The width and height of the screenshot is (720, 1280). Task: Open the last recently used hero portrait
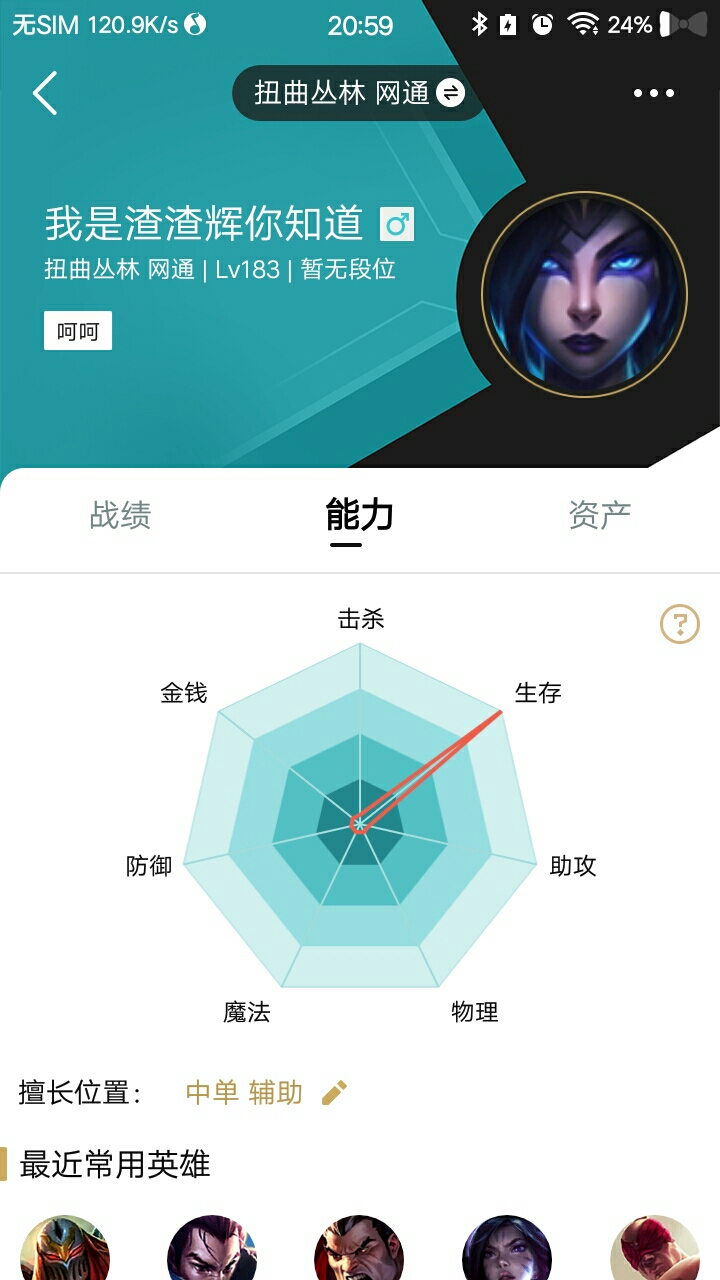(655, 1252)
